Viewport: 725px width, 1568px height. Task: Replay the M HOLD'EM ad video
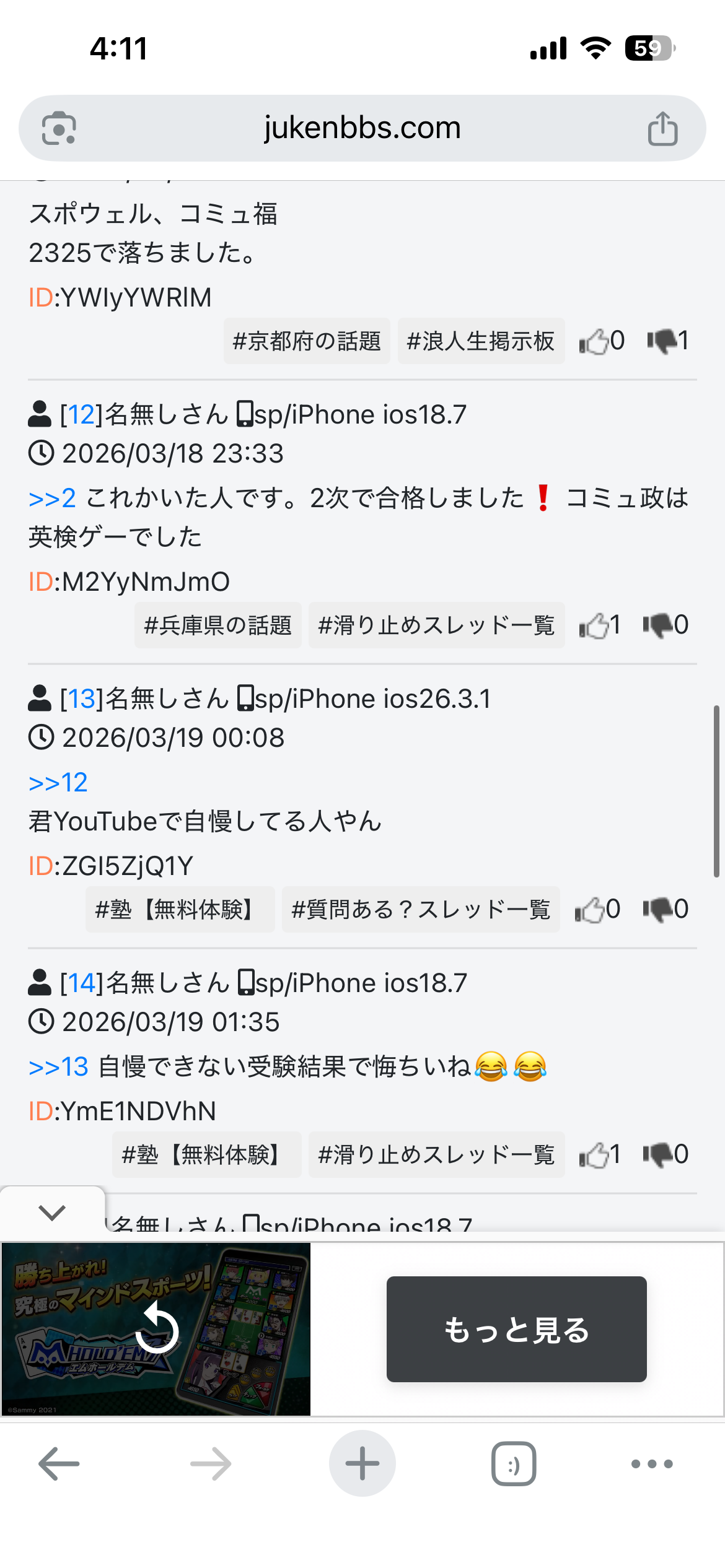[157, 1329]
